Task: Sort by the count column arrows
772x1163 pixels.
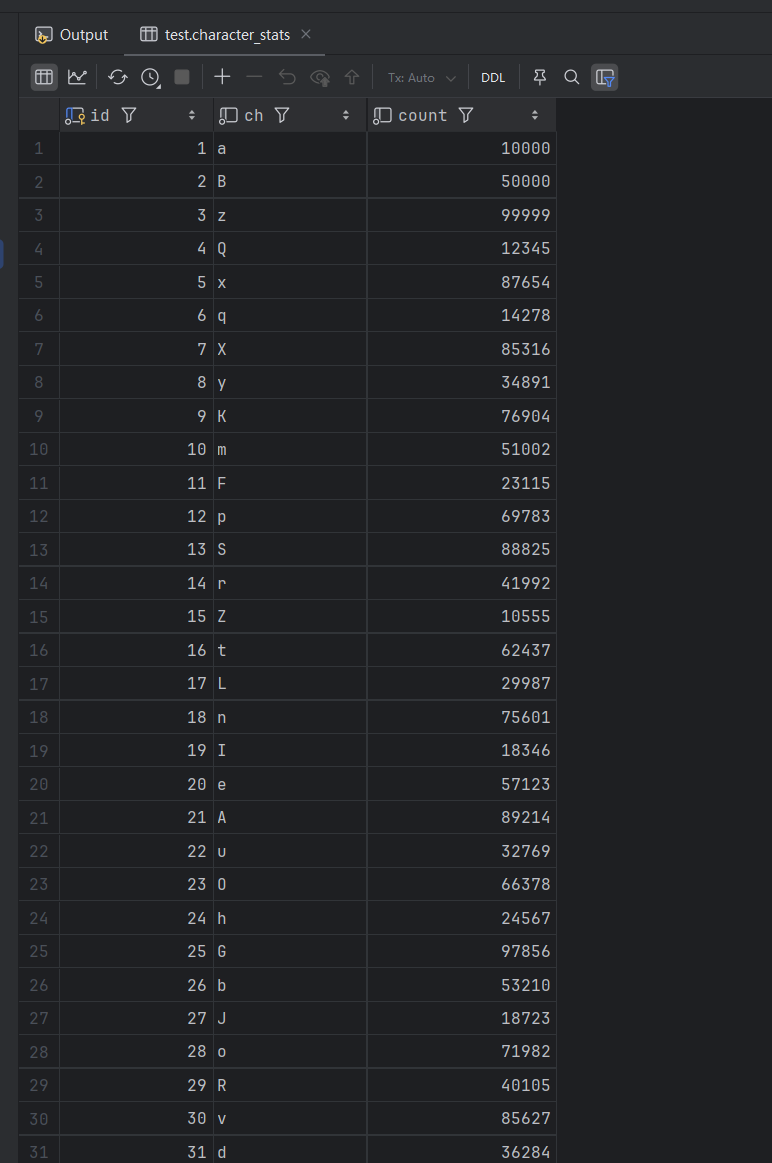Action: [x=535, y=116]
